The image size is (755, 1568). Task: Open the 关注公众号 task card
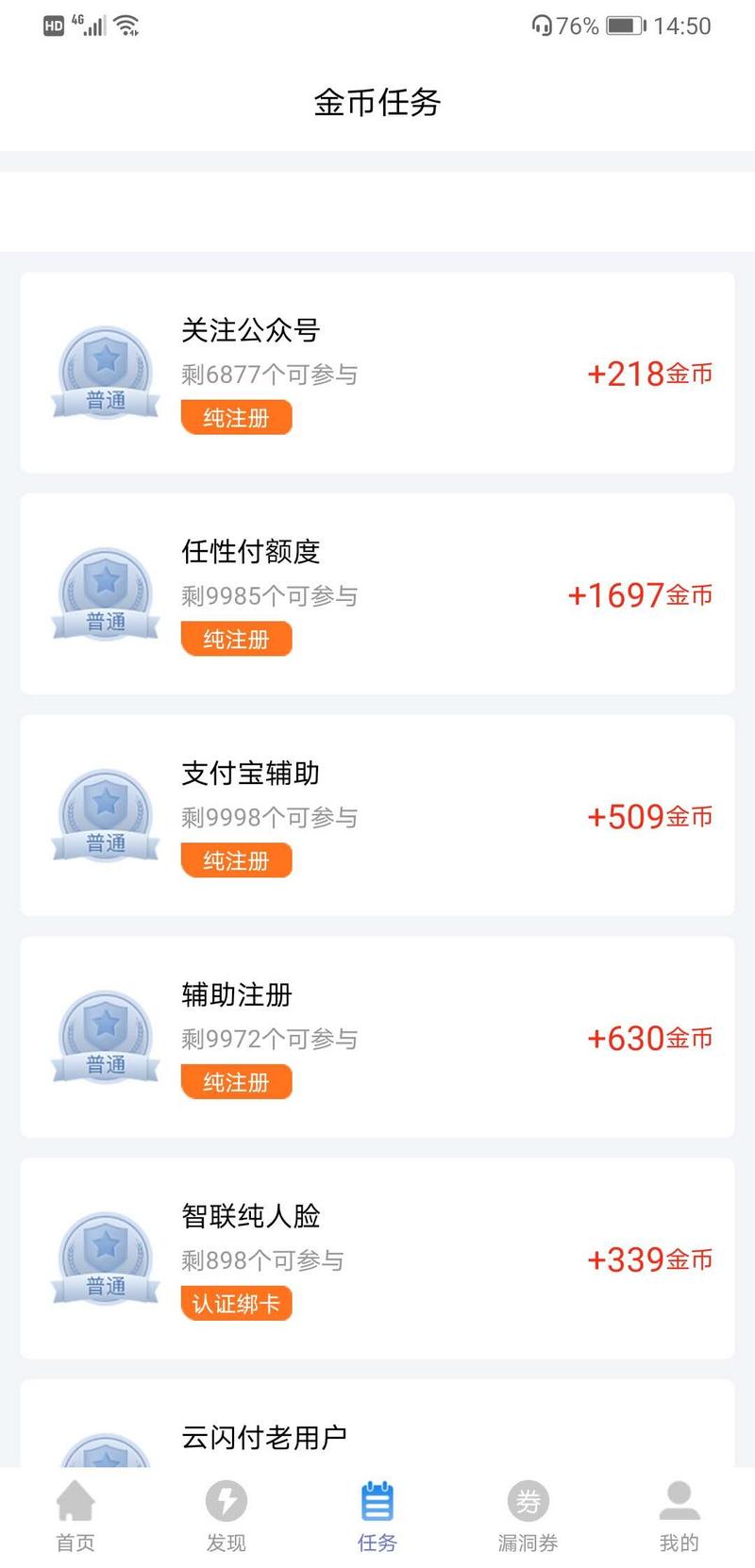pyautogui.click(x=377, y=373)
